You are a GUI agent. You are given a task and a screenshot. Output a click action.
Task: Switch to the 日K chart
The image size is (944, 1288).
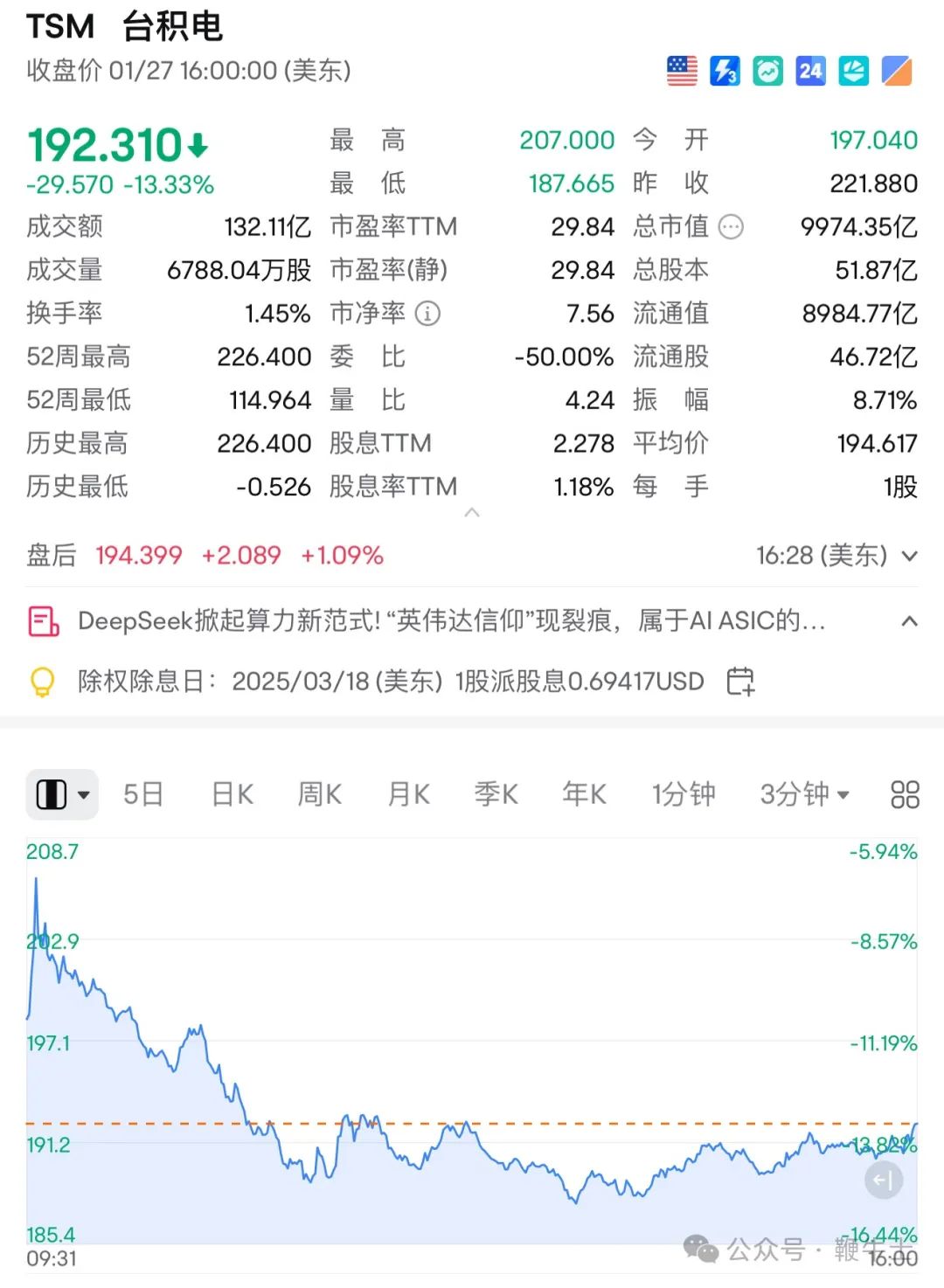click(233, 794)
